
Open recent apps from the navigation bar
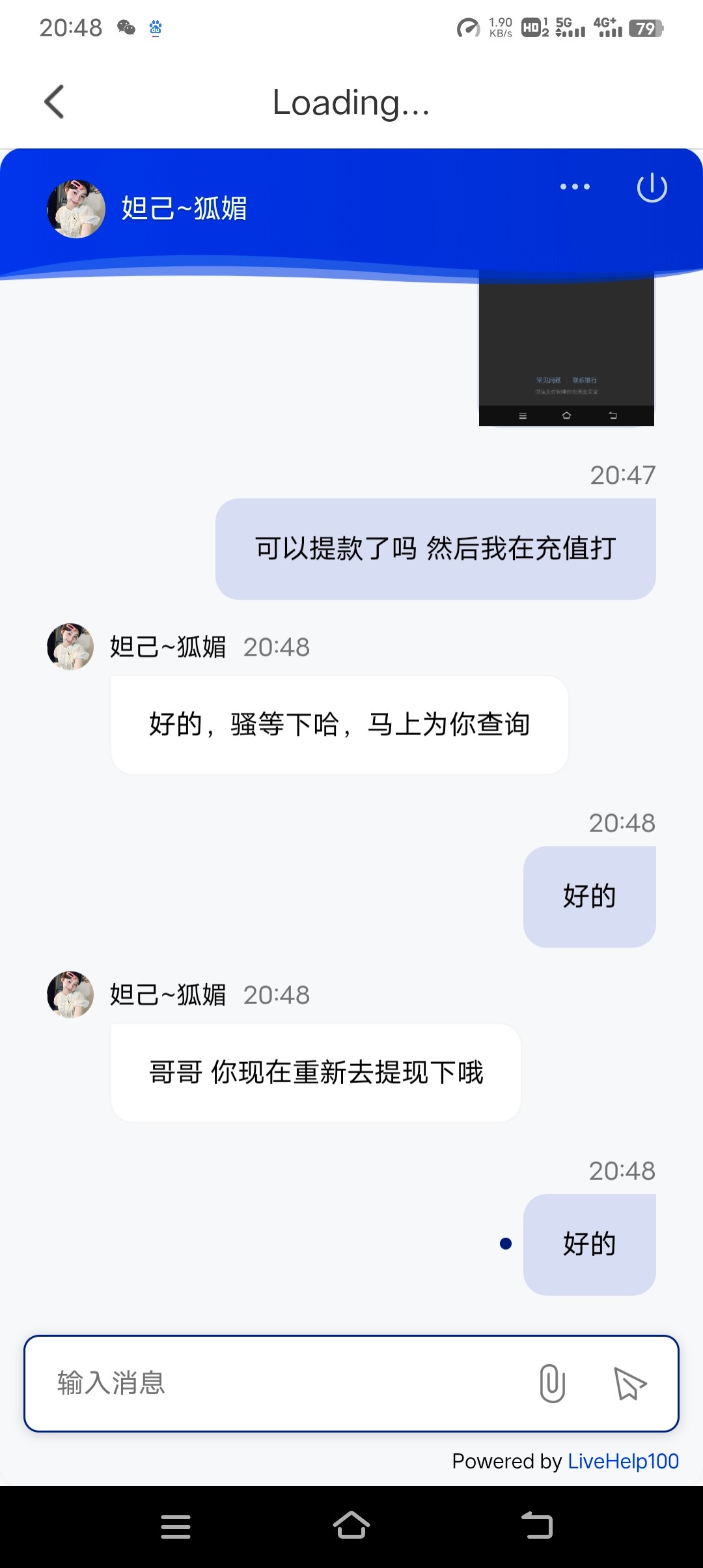[x=176, y=1526]
